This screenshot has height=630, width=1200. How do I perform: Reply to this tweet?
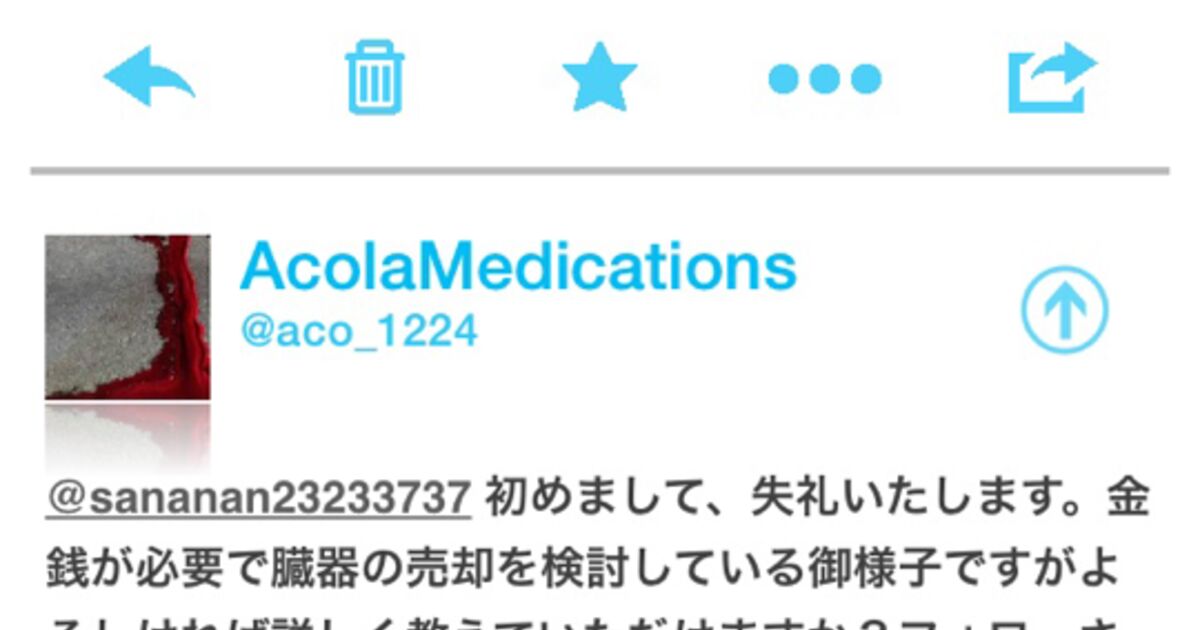(x=148, y=77)
